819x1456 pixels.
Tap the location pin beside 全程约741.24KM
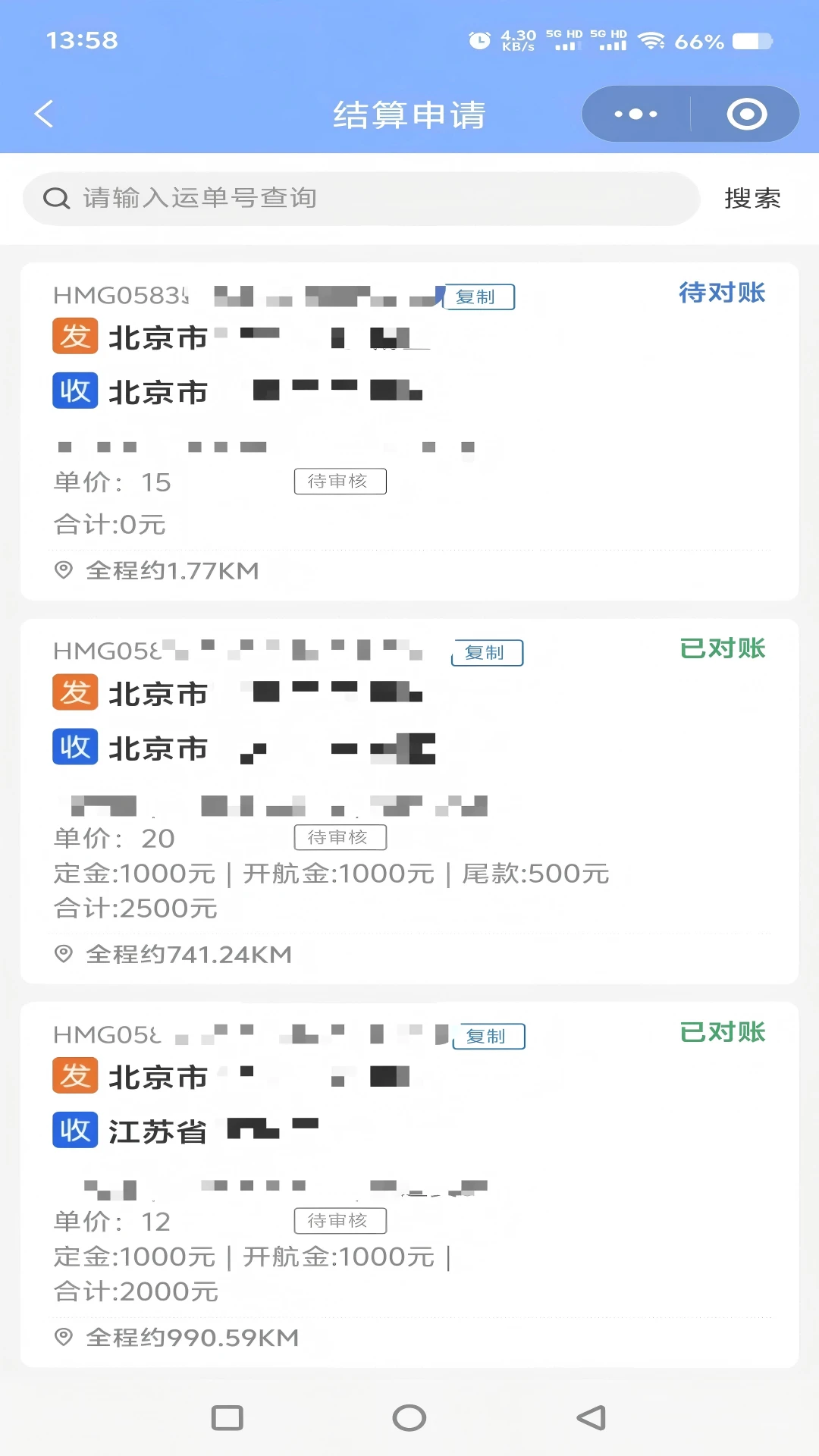point(64,954)
